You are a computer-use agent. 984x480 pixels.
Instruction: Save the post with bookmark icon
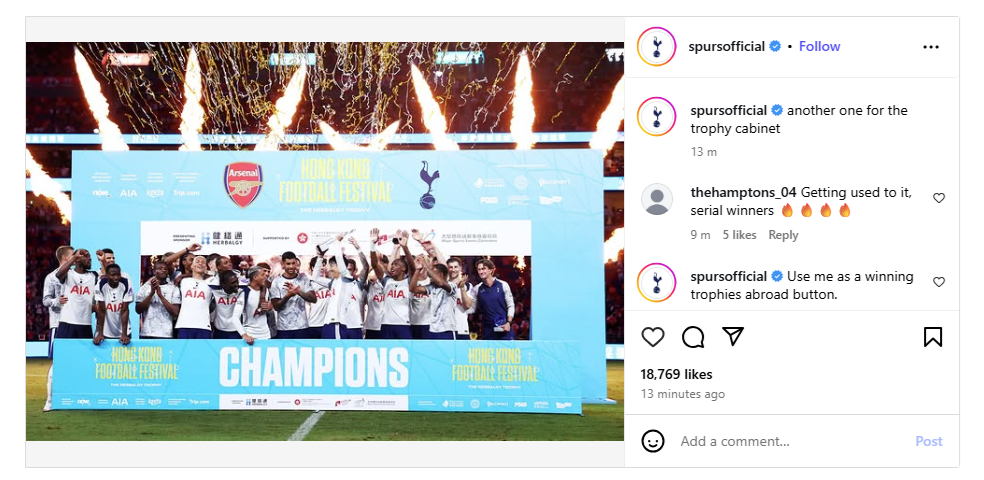tap(932, 337)
